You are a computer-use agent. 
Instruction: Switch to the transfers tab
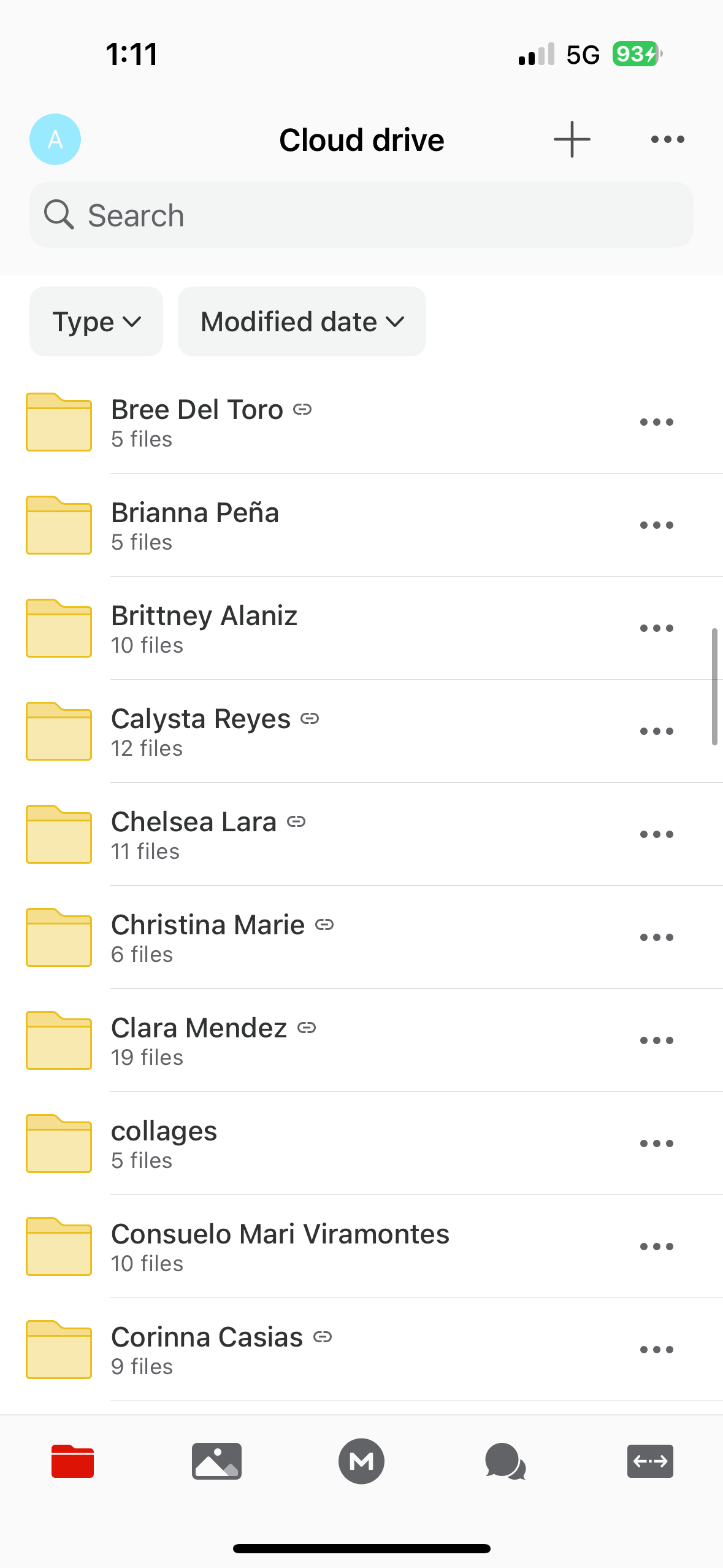[650, 1461]
